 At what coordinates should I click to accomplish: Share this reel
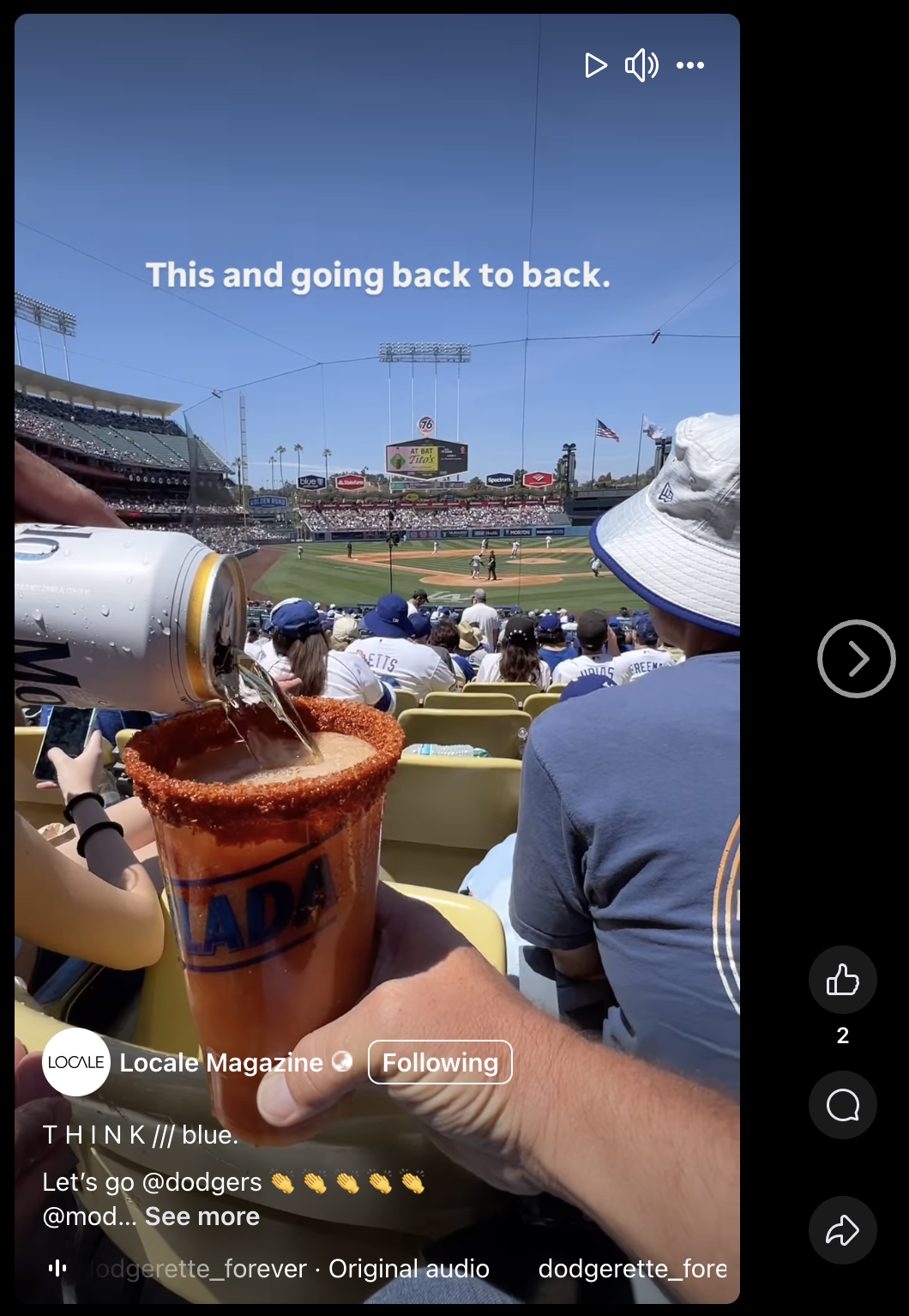pos(842,1230)
